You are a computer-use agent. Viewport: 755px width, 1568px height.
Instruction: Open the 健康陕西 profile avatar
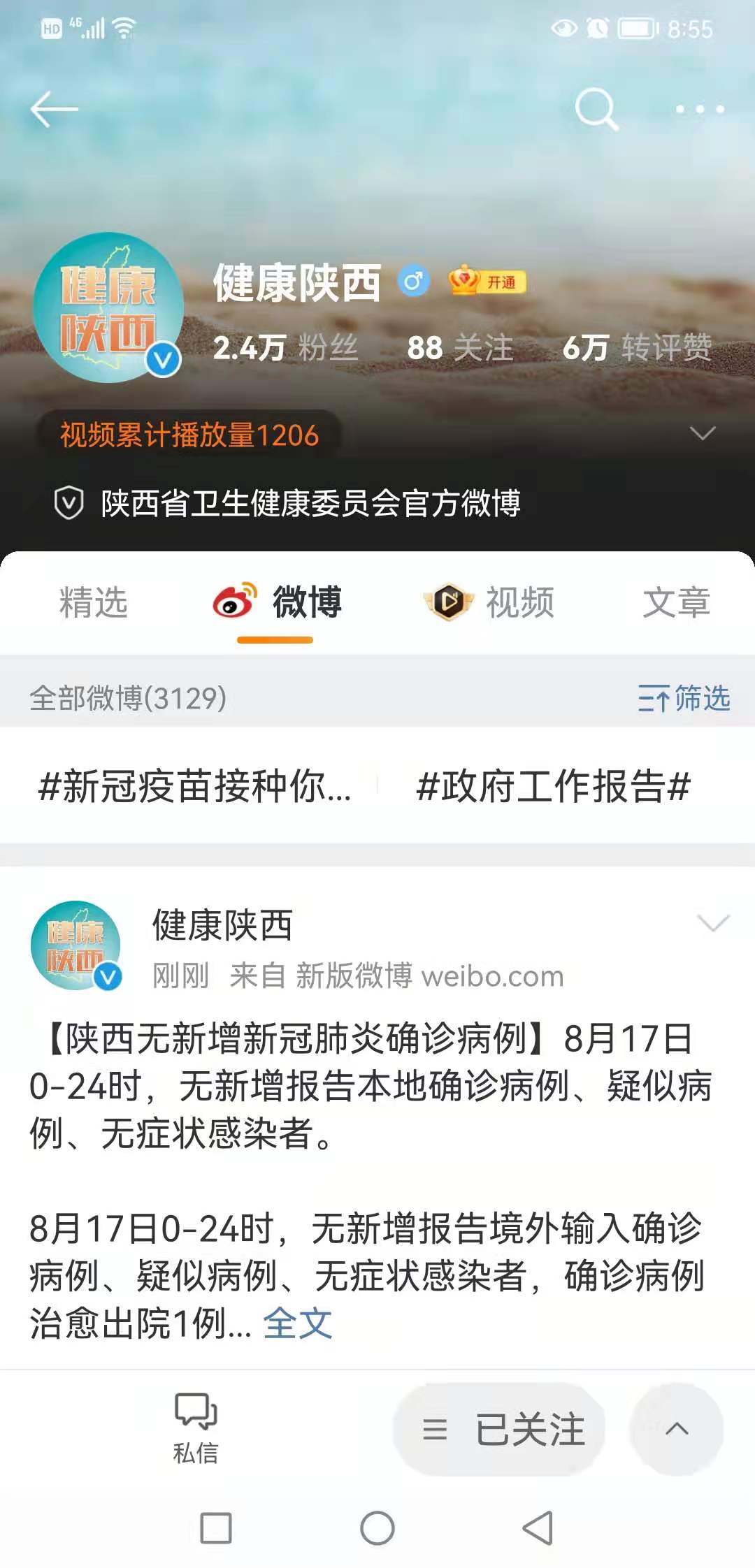[108, 307]
